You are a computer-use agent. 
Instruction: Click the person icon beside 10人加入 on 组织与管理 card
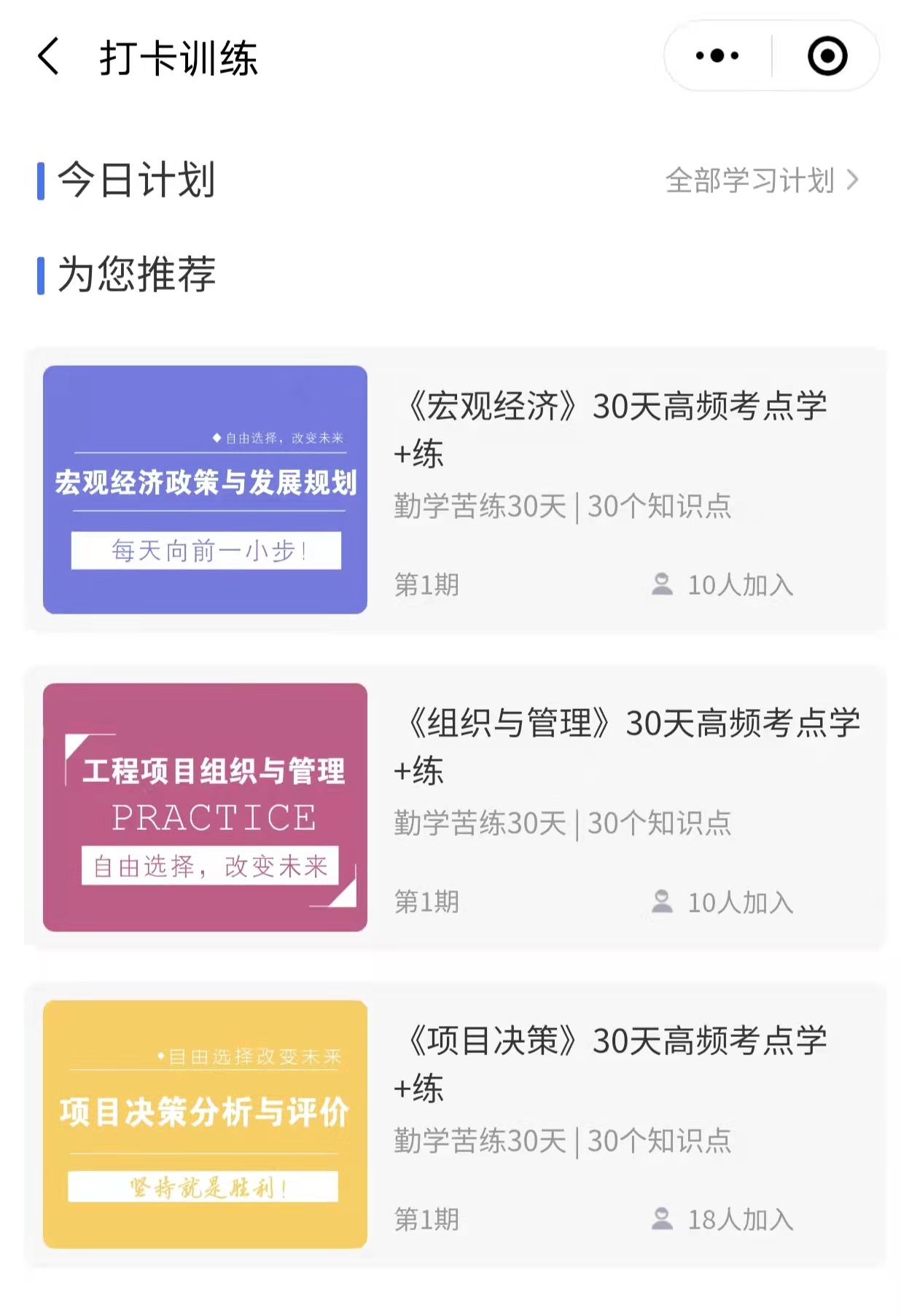coord(662,902)
